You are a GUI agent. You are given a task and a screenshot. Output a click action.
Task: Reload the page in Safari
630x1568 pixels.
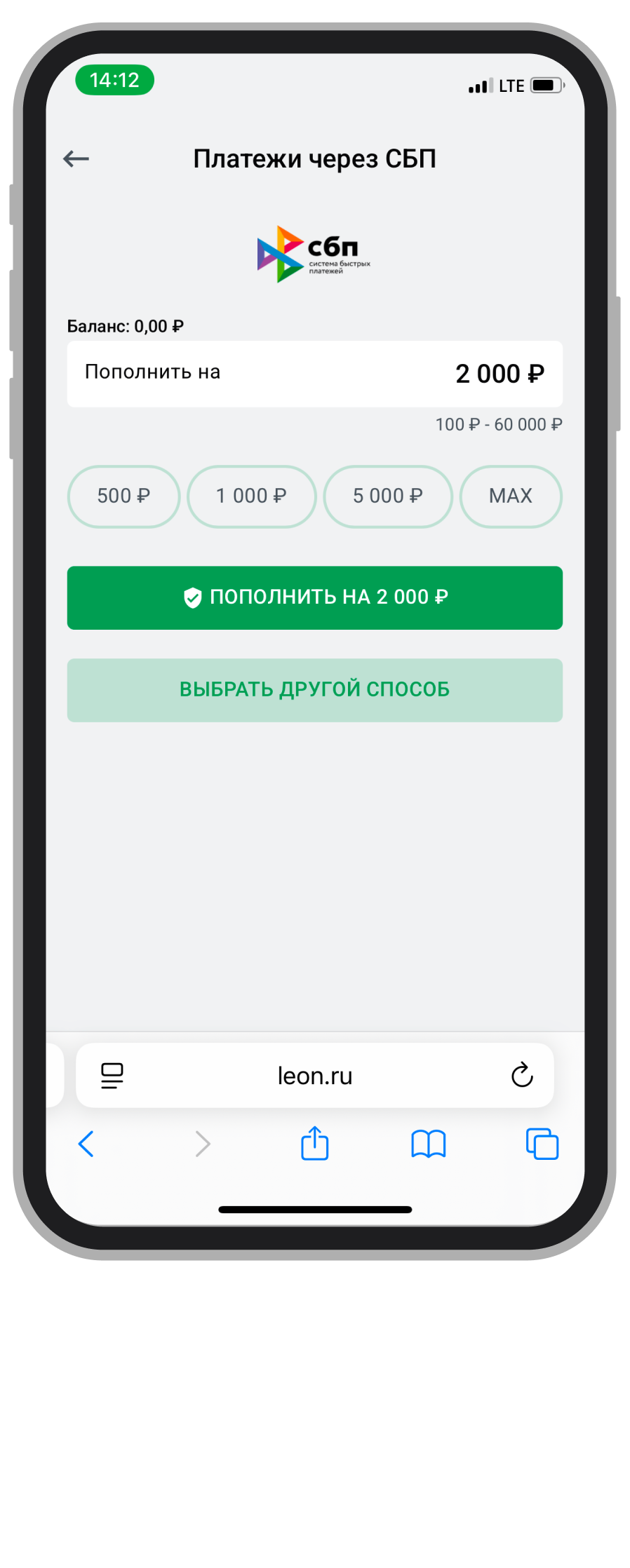522,1075
